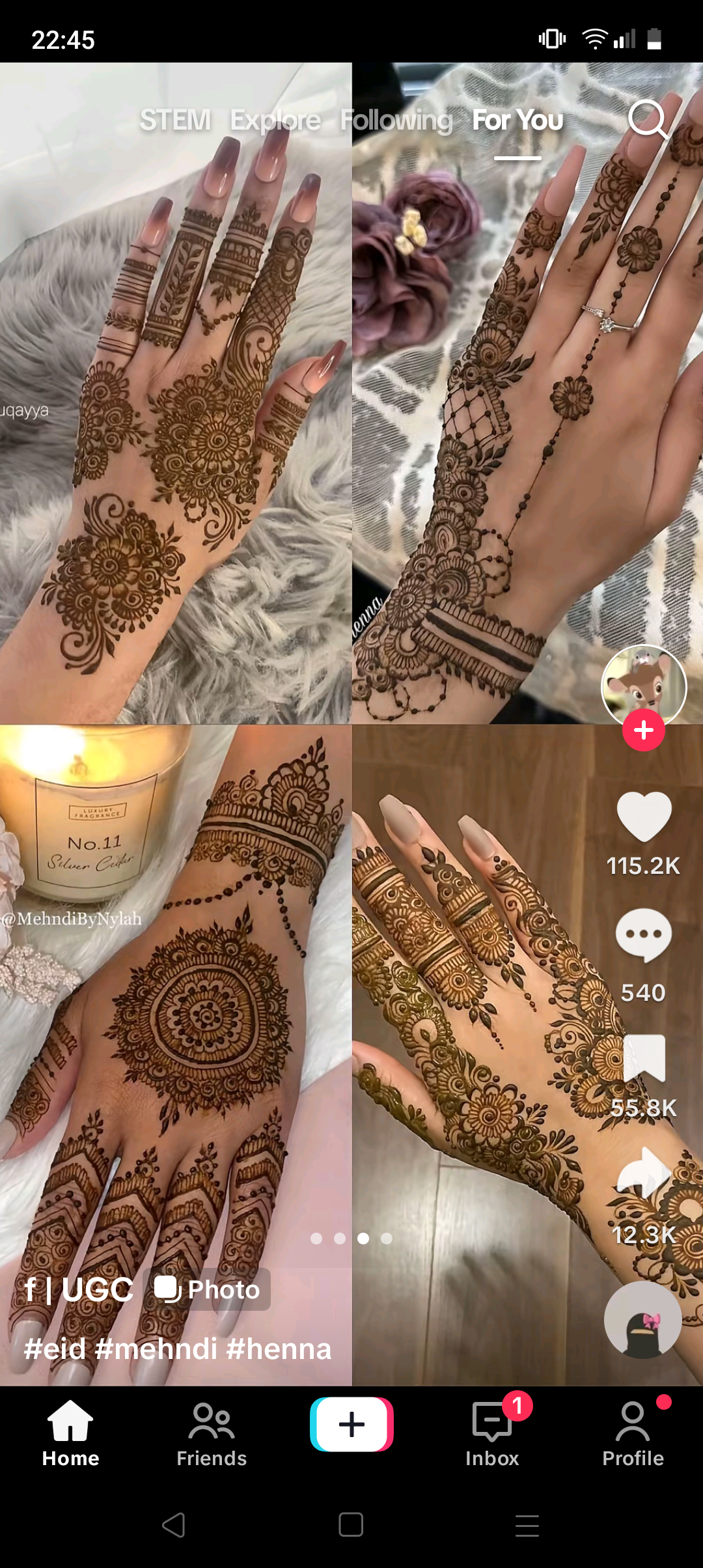Screen dimensions: 703x1568
Task: Like this henna photo post
Action: [x=644, y=817]
